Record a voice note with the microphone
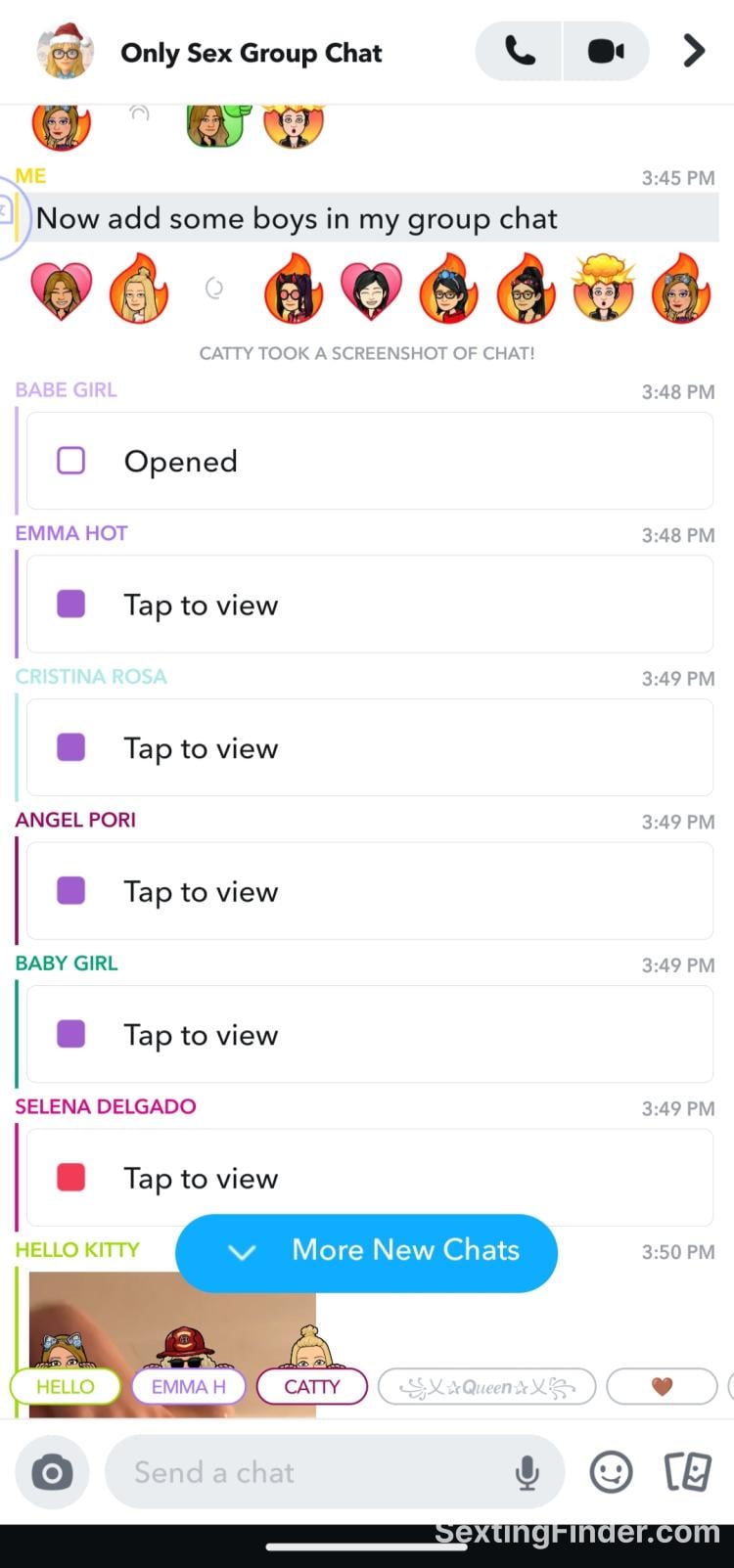The height and width of the screenshot is (1568, 734). 528,1472
